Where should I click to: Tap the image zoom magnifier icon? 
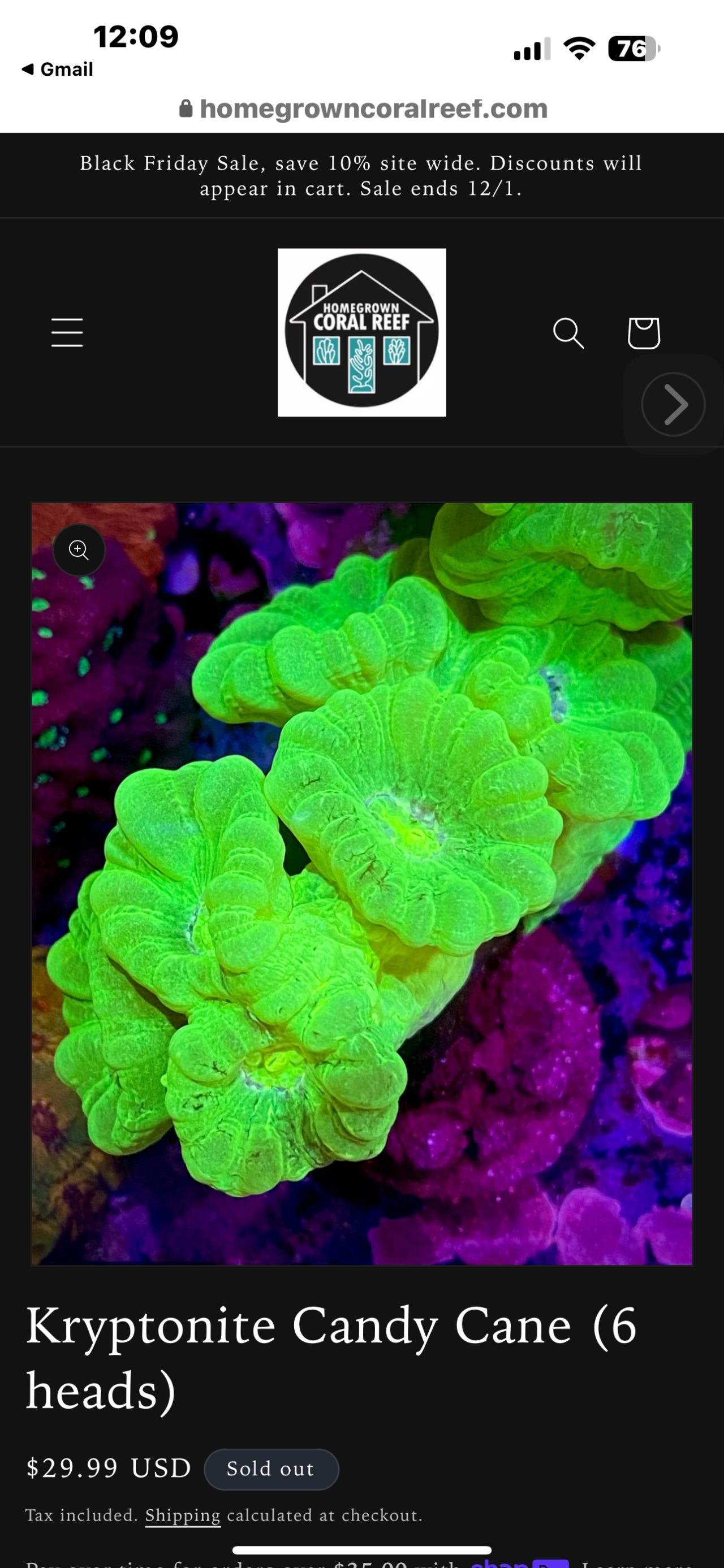[x=79, y=549]
